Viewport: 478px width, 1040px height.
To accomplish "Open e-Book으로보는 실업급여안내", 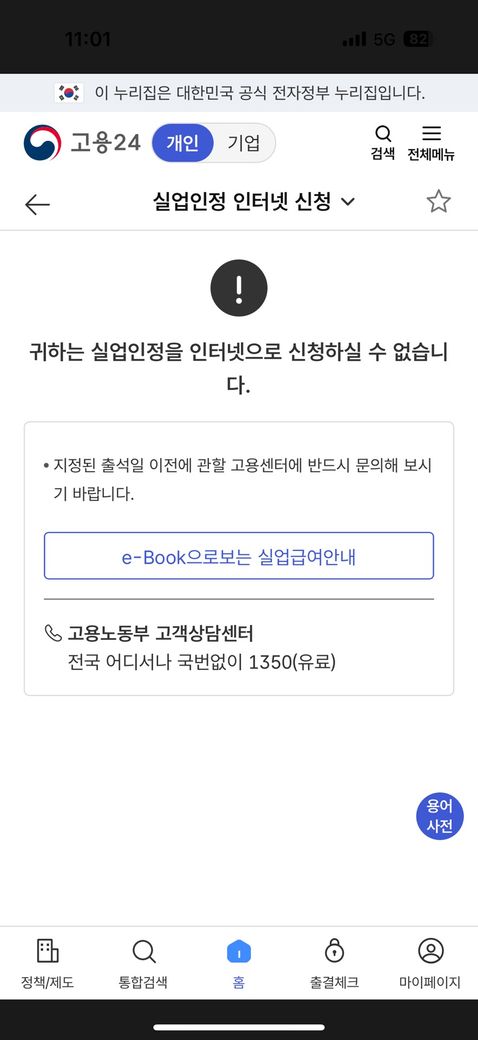I will coord(239,556).
